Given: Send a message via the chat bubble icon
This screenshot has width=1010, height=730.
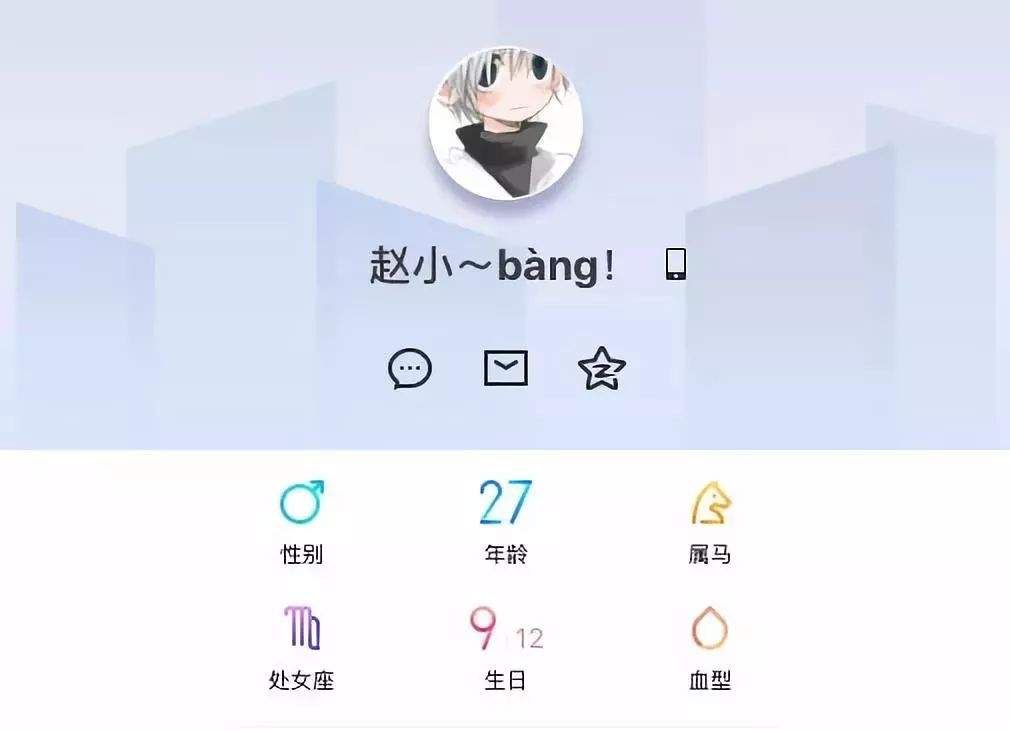Looking at the screenshot, I should click(x=409, y=369).
